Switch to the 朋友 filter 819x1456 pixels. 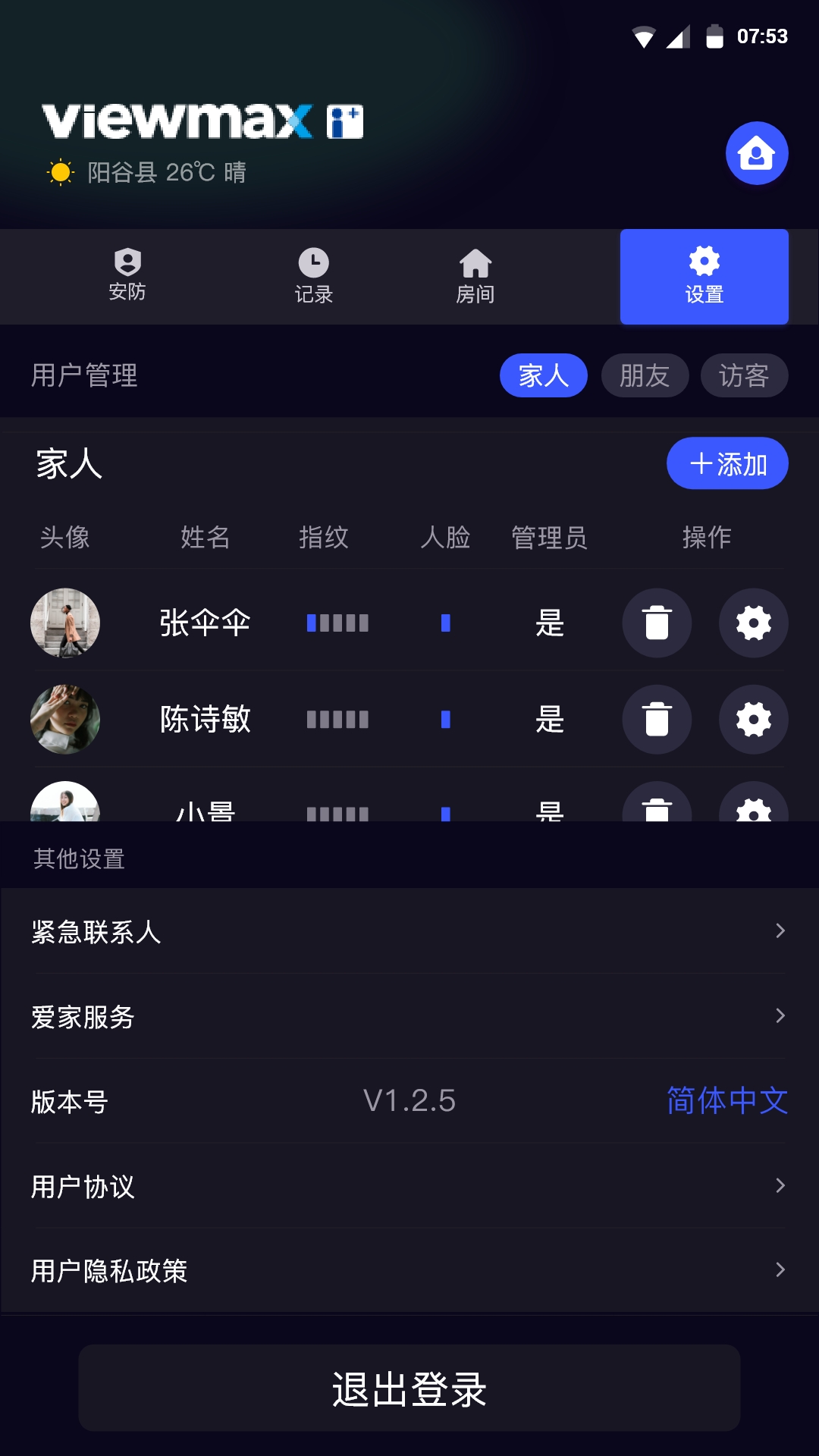(x=645, y=375)
